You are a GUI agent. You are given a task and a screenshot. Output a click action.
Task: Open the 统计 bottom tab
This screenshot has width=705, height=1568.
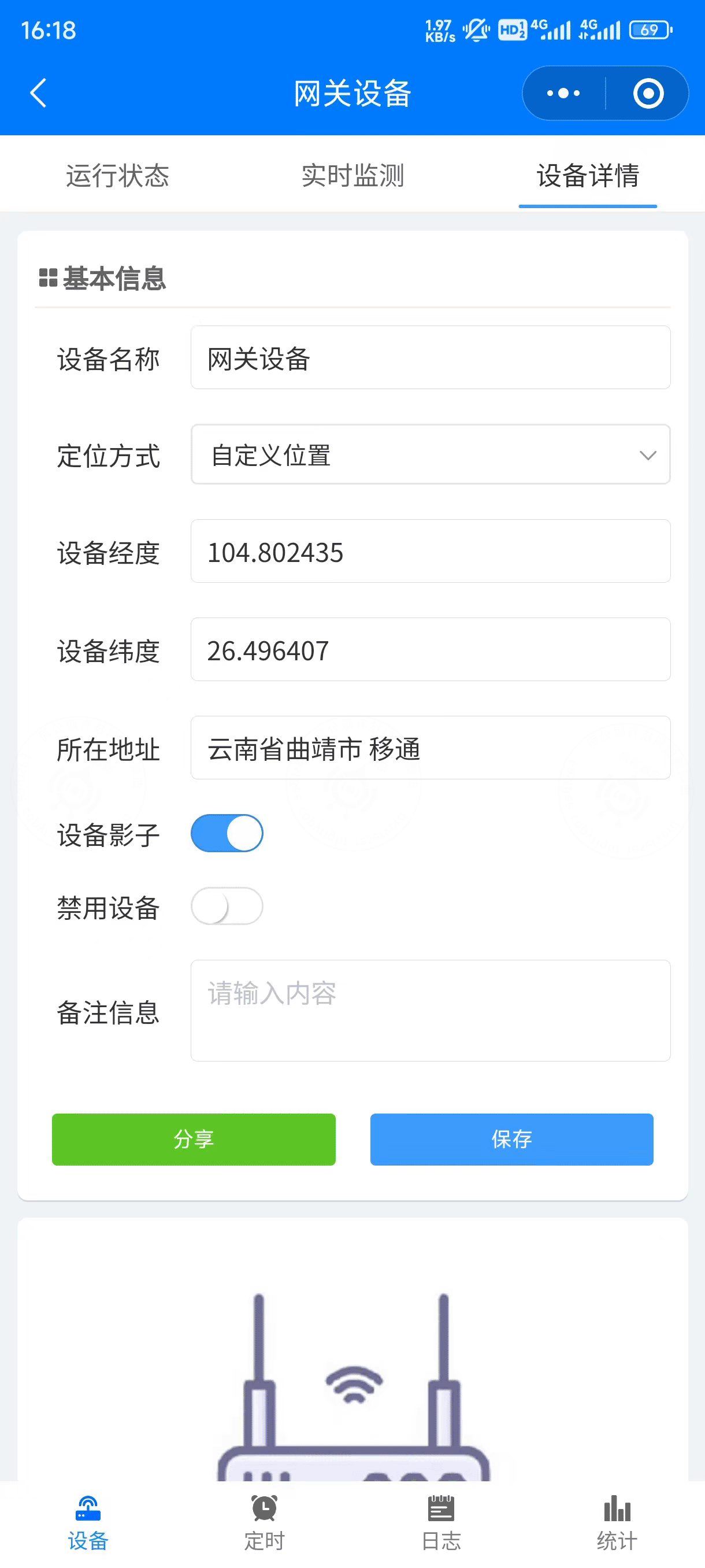coord(617,1523)
